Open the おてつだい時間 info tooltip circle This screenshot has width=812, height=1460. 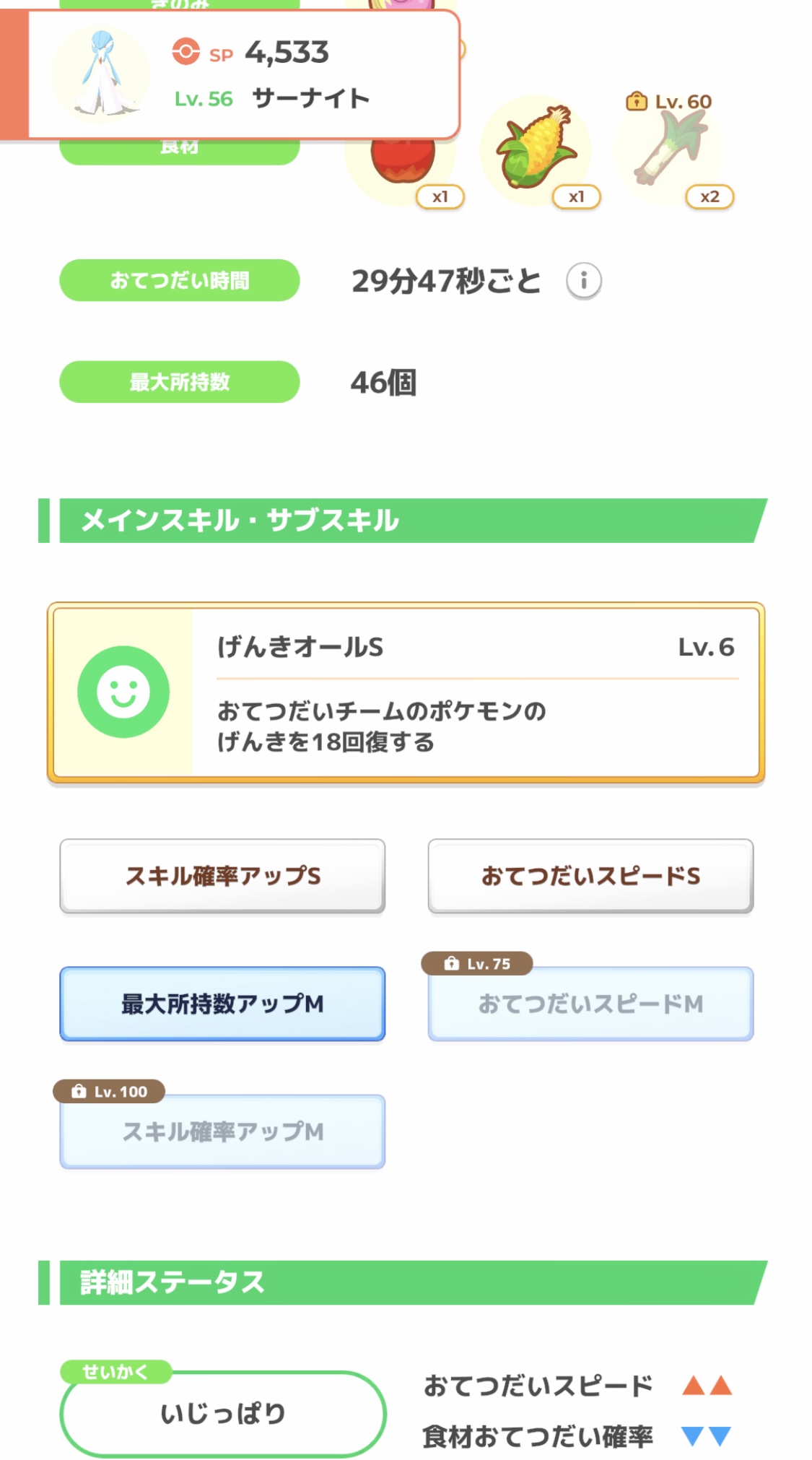585,282
